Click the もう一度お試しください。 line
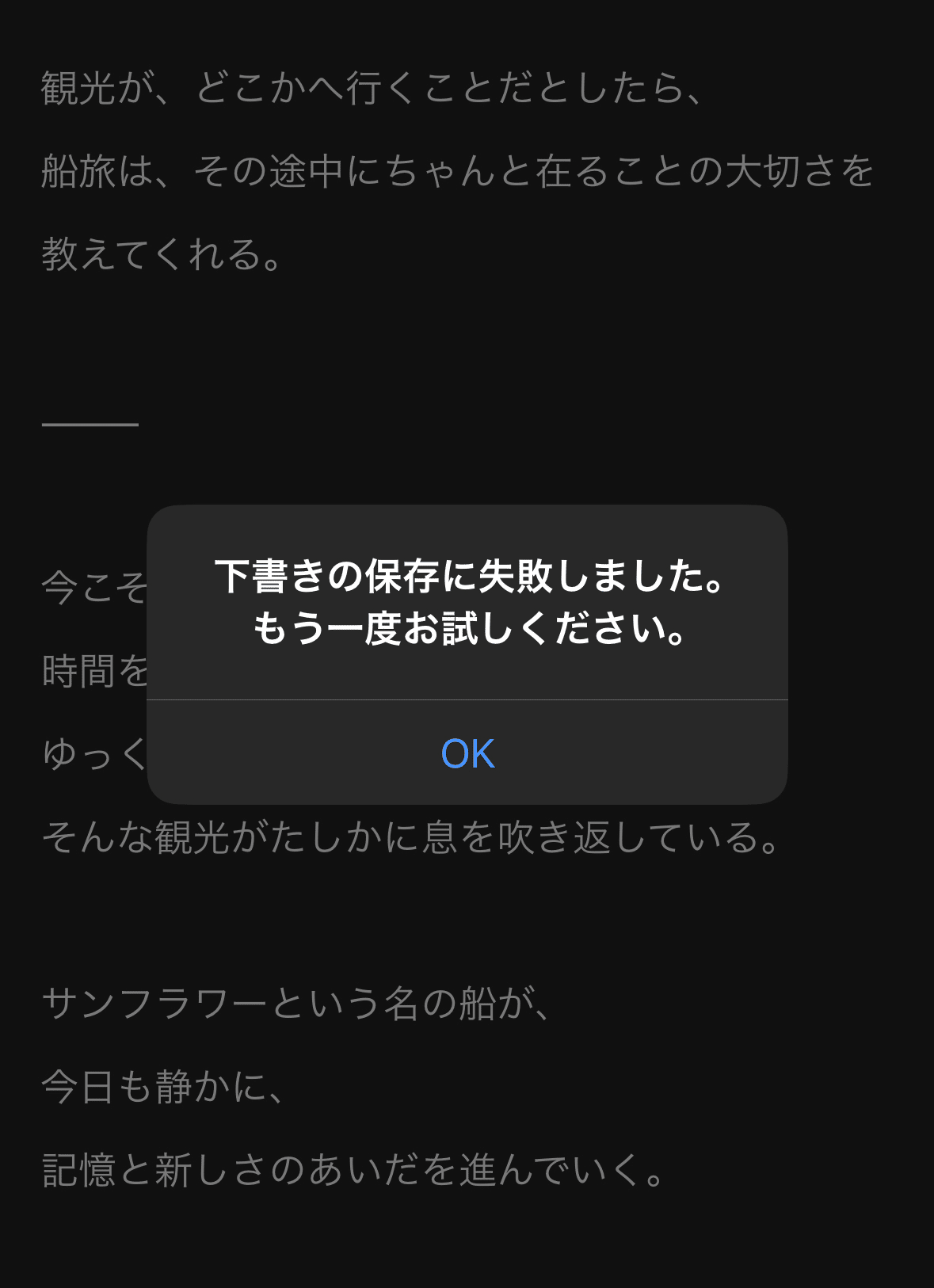 (467, 633)
